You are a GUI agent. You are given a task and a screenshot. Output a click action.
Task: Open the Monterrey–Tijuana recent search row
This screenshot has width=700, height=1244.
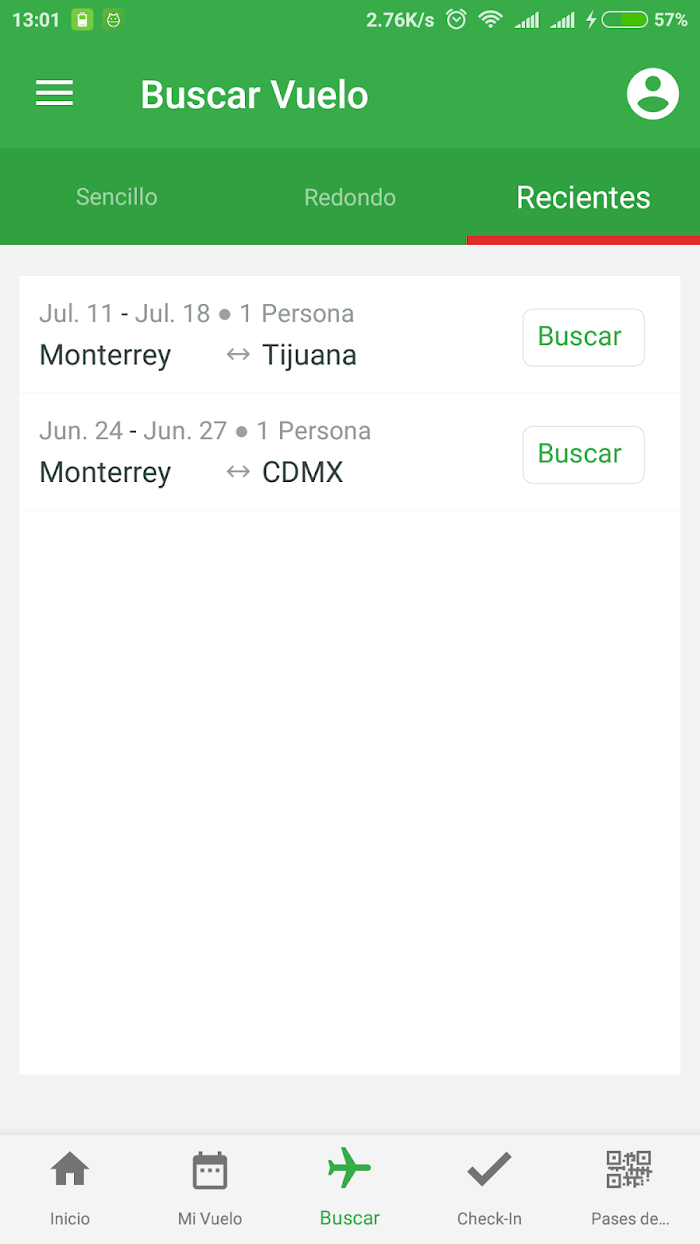pyautogui.click(x=350, y=335)
